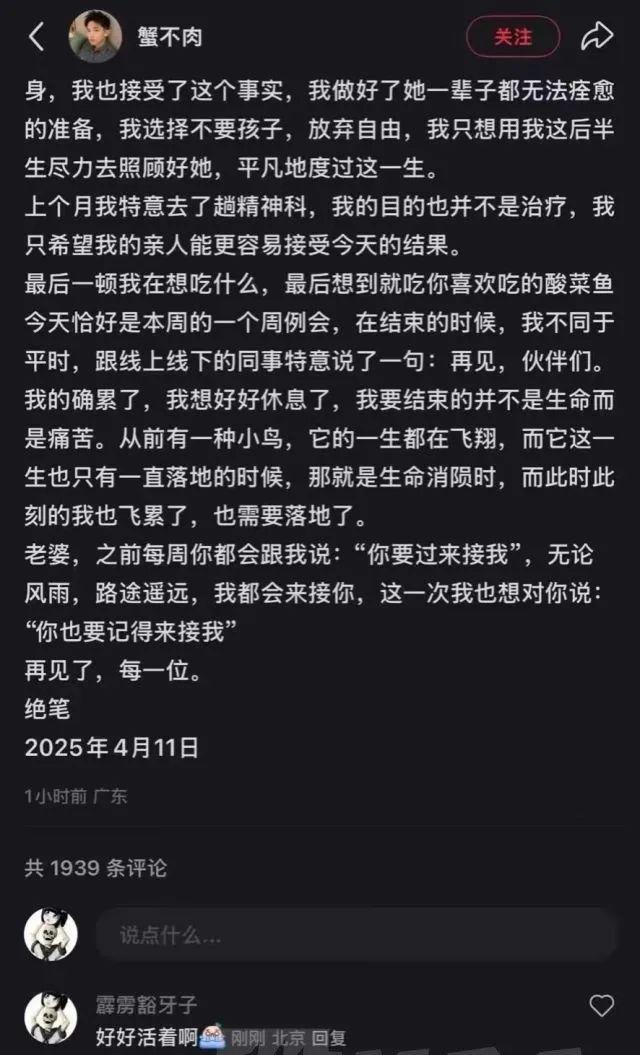Screen dimensions: 640x1055
Task: Follow the author with 关注 button
Action: tap(513, 37)
